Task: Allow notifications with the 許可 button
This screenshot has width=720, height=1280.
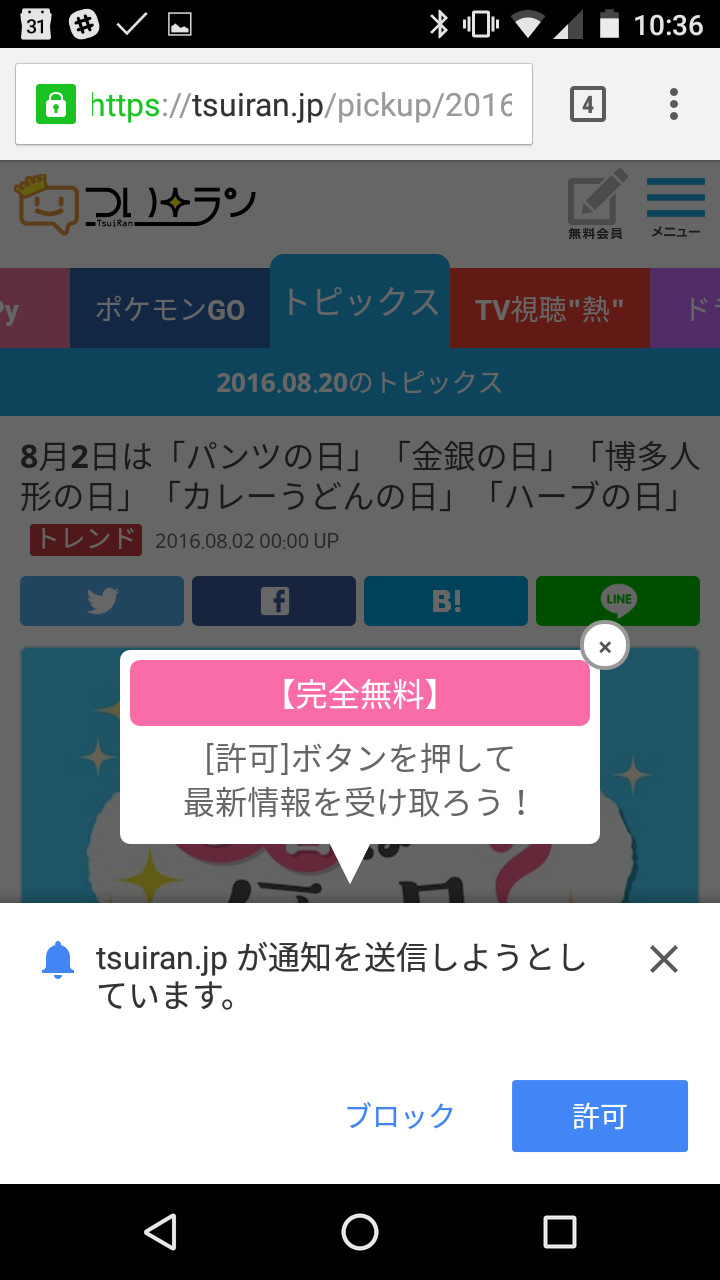Action: coord(599,1116)
